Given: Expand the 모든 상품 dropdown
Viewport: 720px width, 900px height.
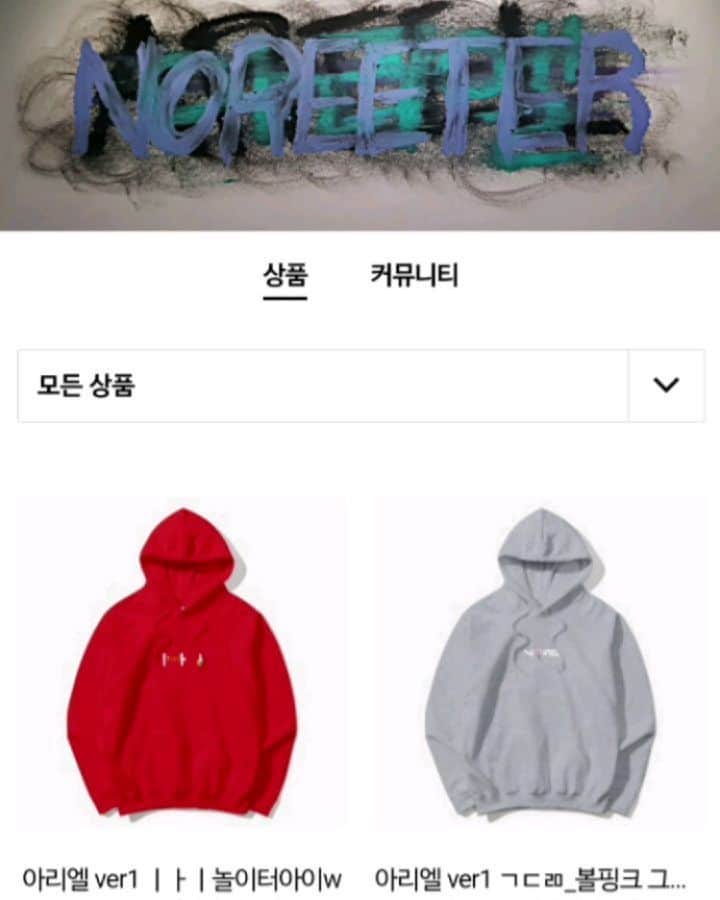Looking at the screenshot, I should click(666, 386).
